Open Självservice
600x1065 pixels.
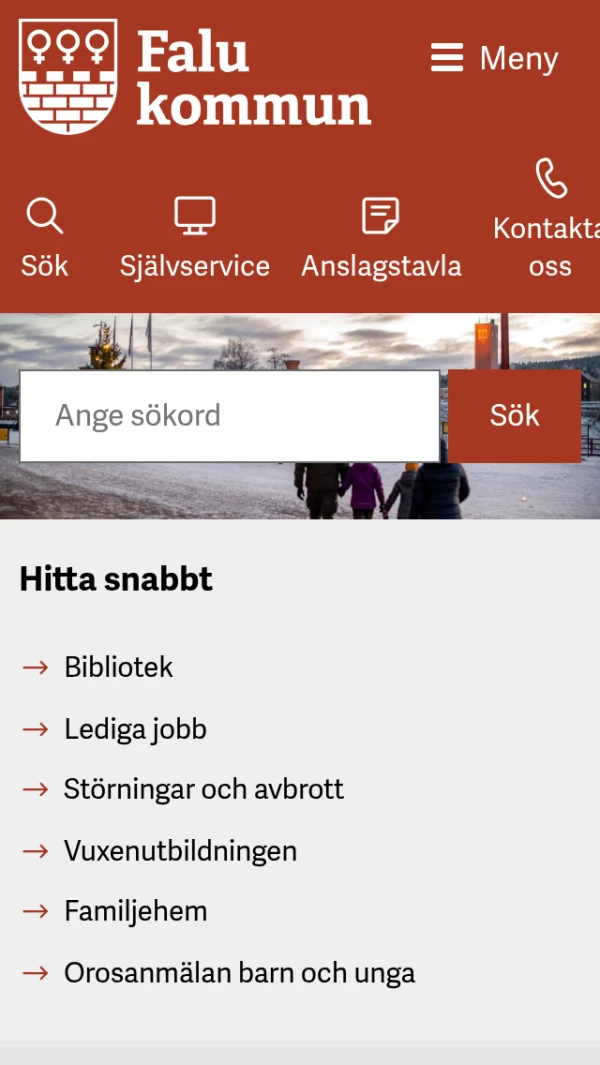[x=195, y=238]
